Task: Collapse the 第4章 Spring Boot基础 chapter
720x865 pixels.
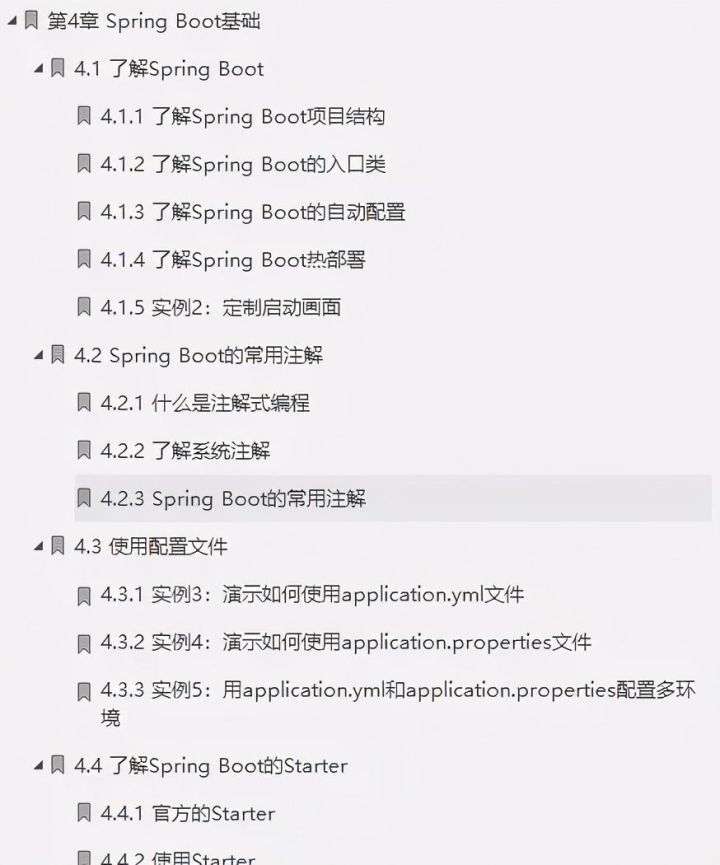Action: point(11,21)
